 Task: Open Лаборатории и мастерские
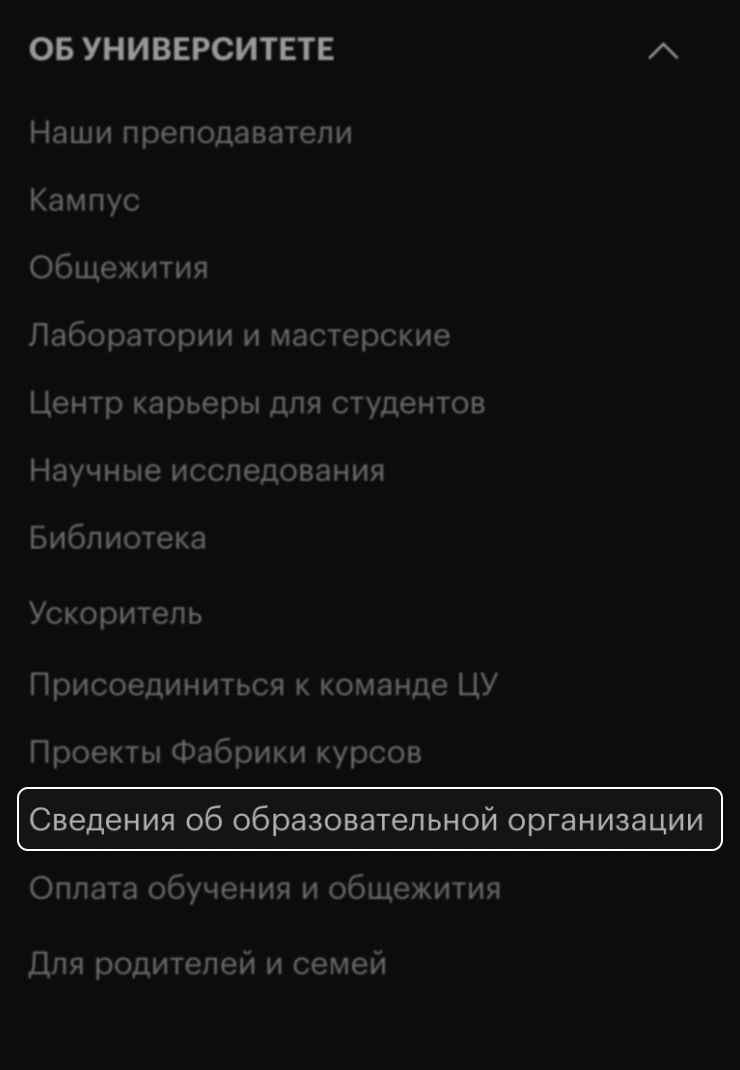239,335
